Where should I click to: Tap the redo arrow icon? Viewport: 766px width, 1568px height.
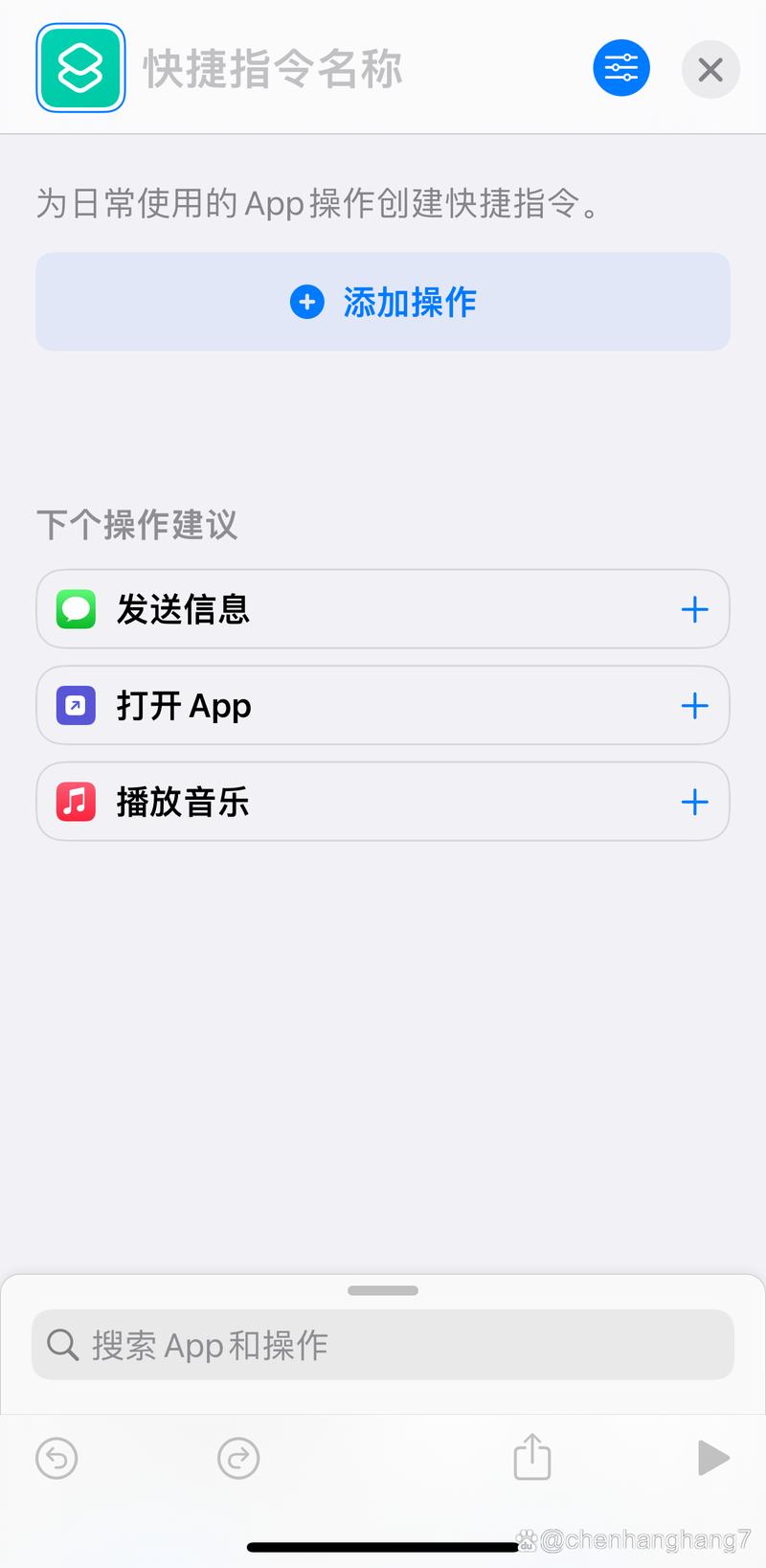[237, 1458]
